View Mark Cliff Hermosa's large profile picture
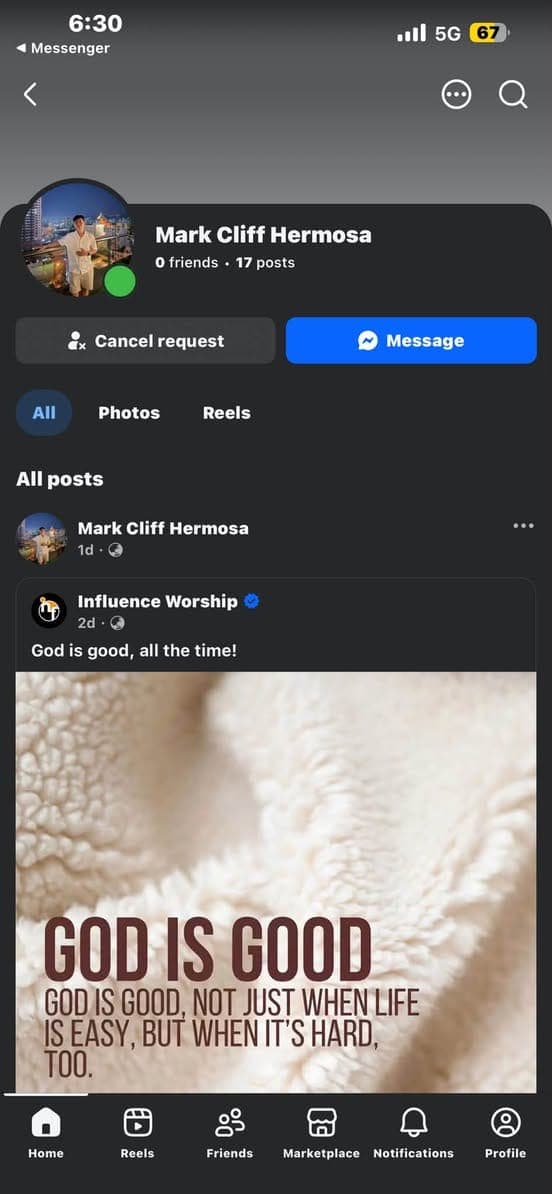This screenshot has width=552, height=1194. (77, 238)
